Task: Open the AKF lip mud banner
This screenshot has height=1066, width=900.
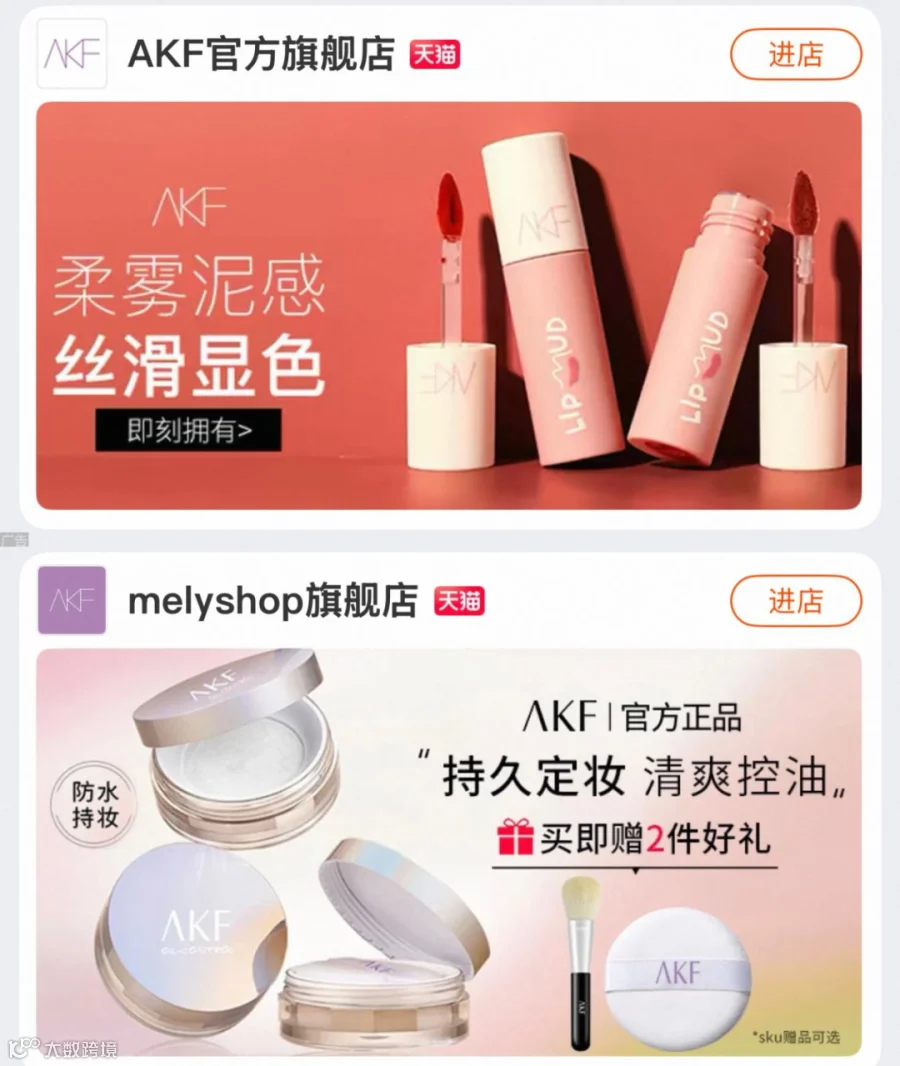Action: click(449, 306)
